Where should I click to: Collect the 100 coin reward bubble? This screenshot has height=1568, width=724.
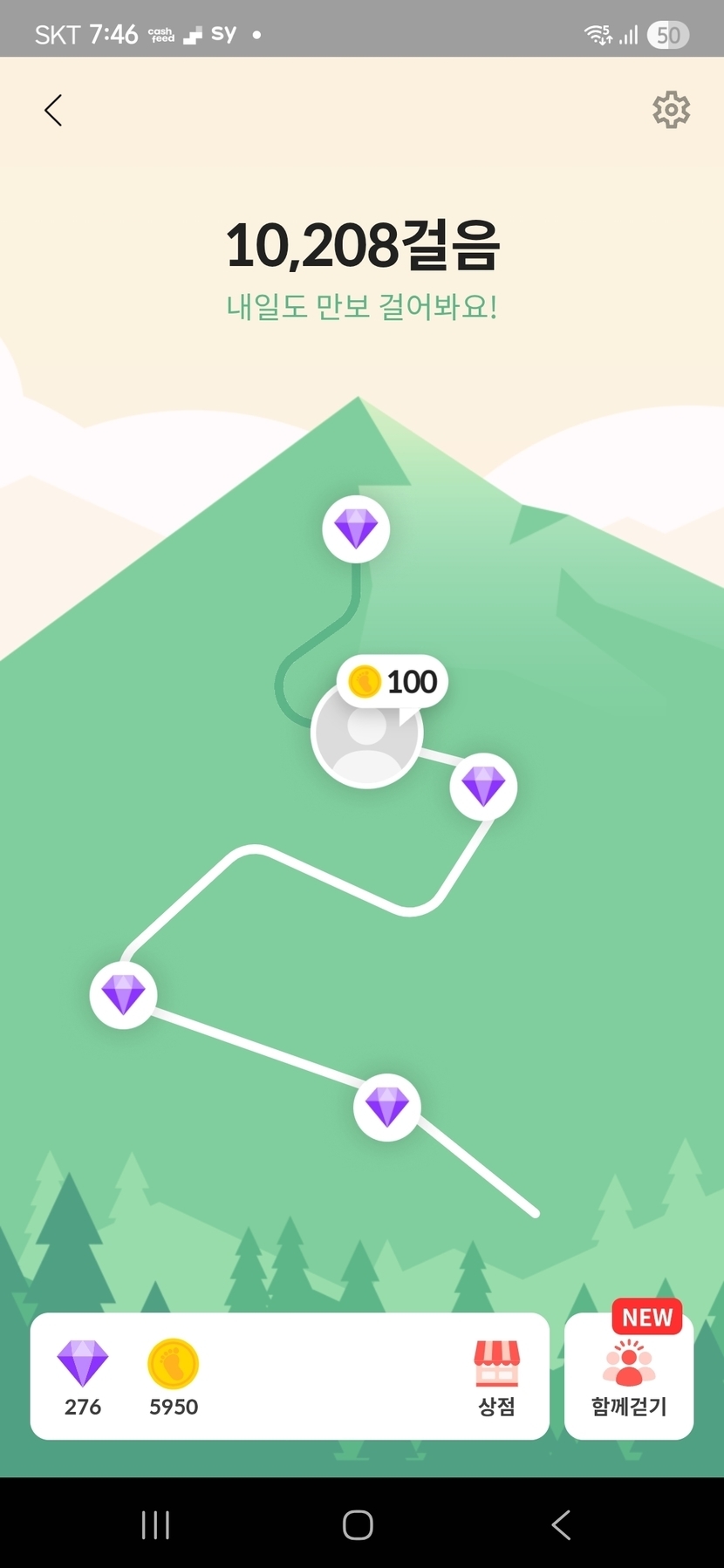pos(393,681)
